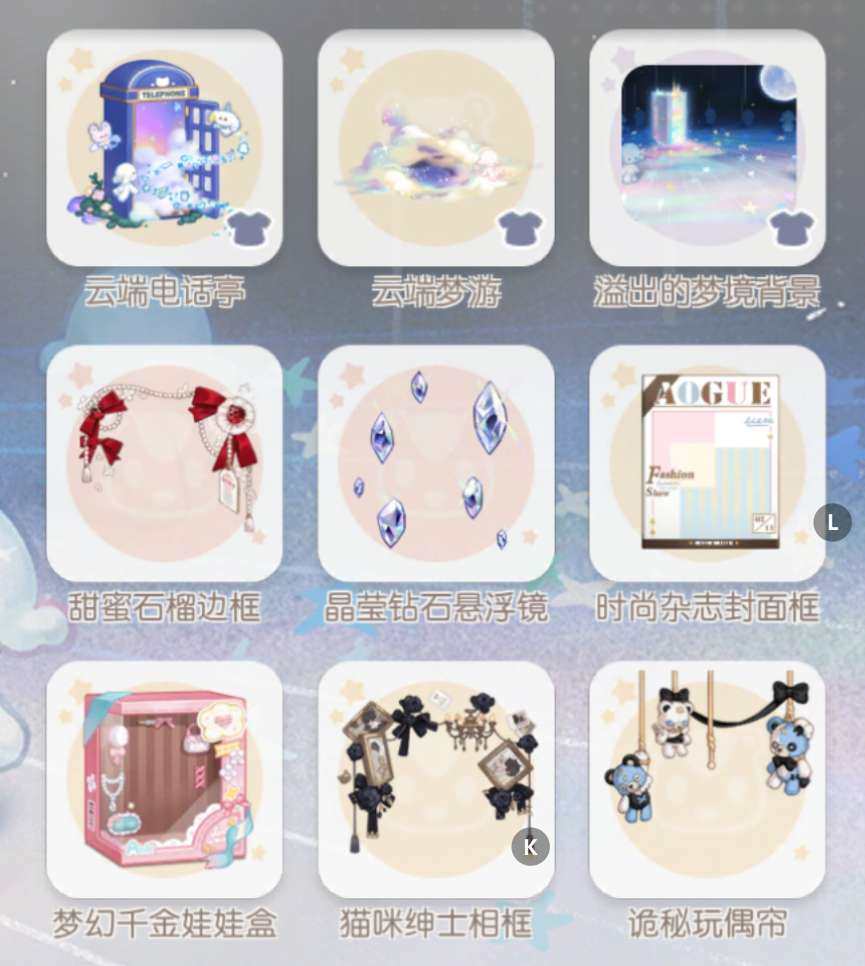Viewport: 865px width, 966px height.
Task: Pick the 时尚杂志封面框 item
Action: coord(707,463)
